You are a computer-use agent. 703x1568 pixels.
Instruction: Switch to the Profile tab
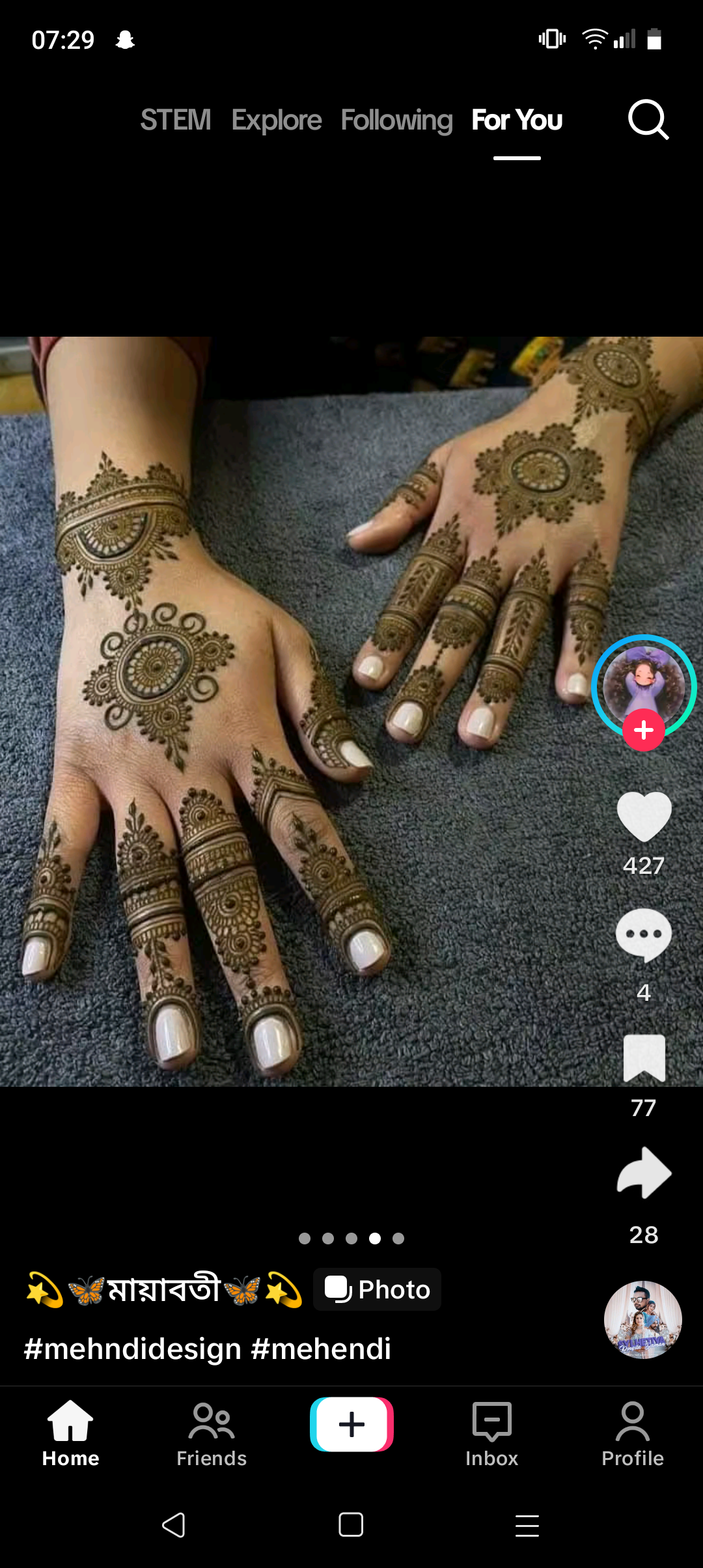633,1435
